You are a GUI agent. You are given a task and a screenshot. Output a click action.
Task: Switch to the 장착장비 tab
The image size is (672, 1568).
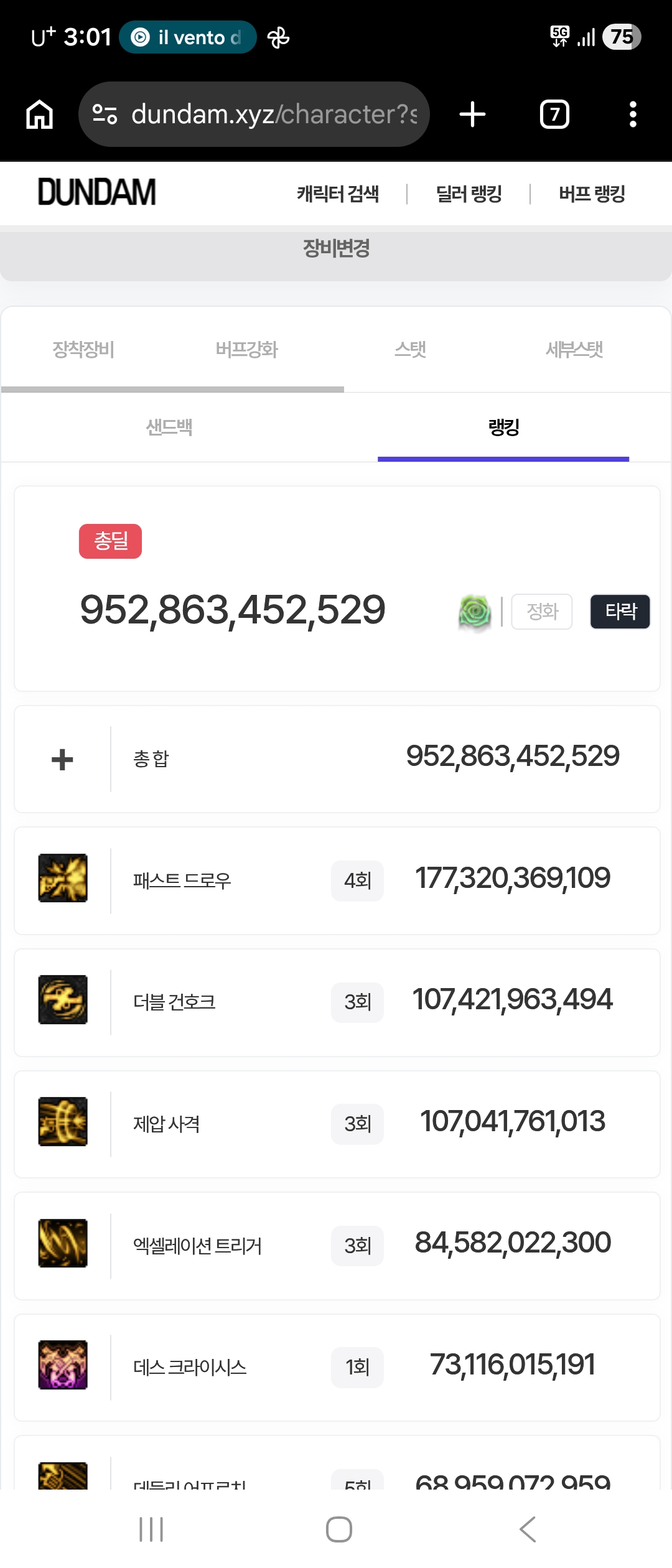tap(83, 350)
